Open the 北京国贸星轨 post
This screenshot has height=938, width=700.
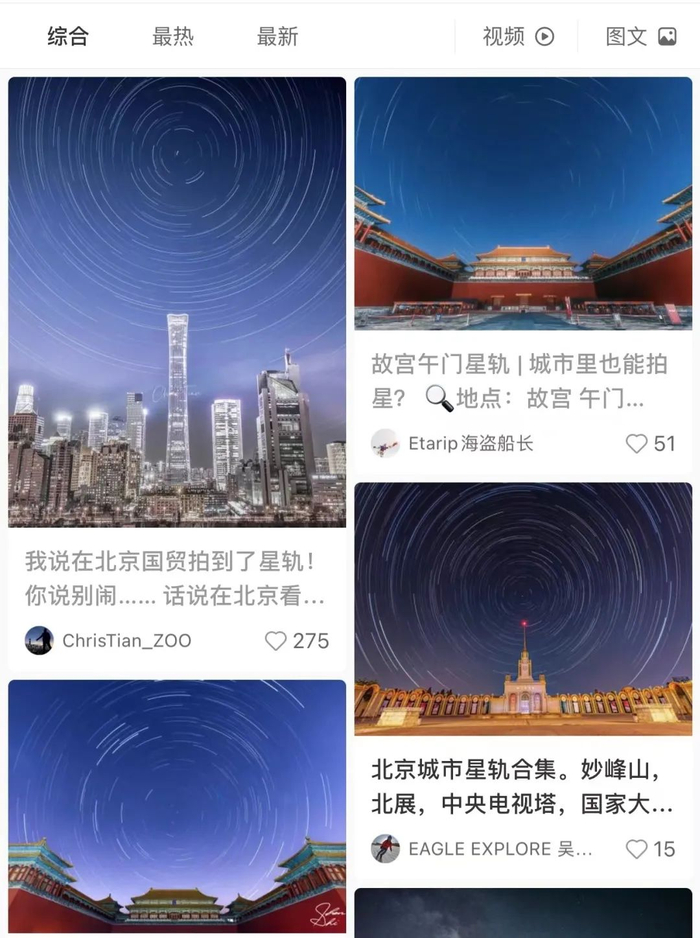[x=177, y=302]
